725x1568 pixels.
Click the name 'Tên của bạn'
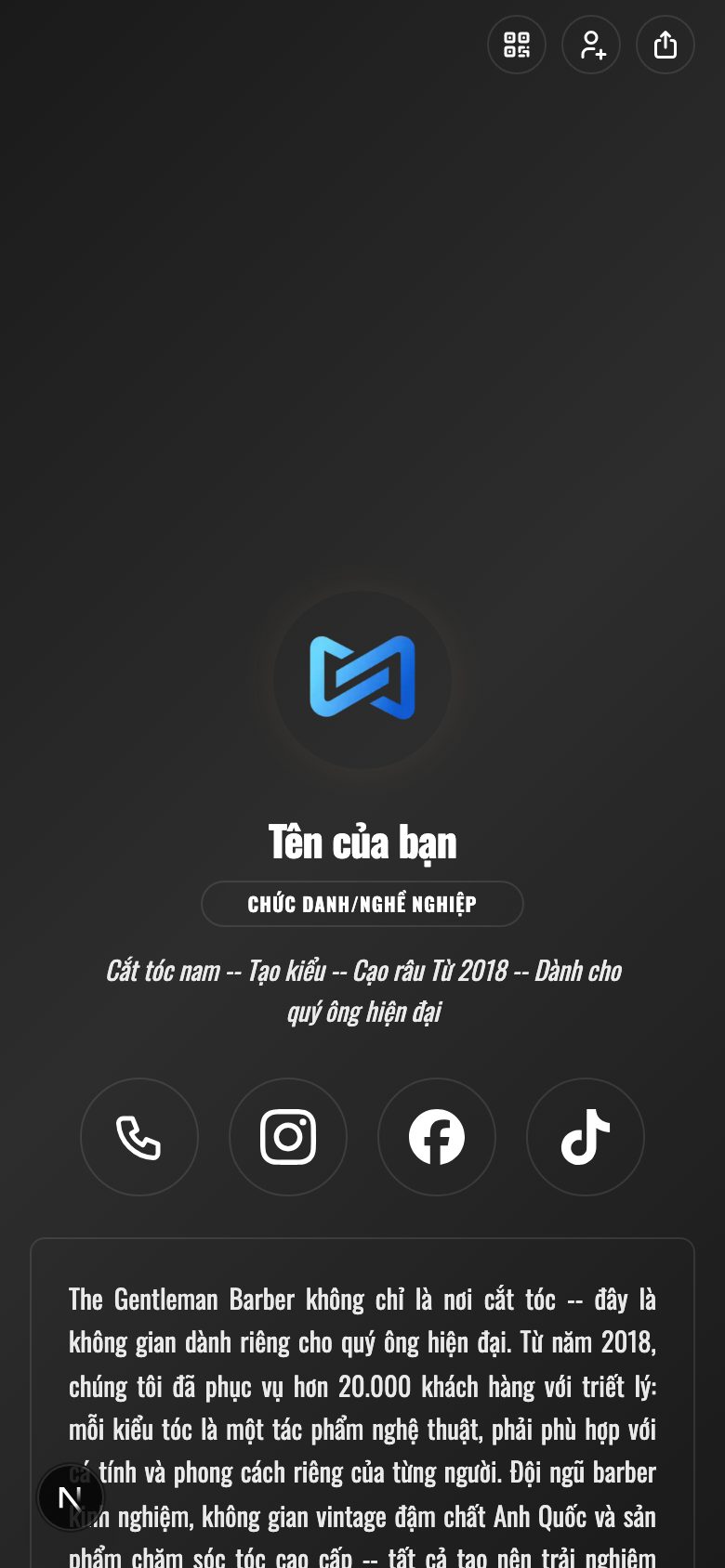click(x=362, y=842)
